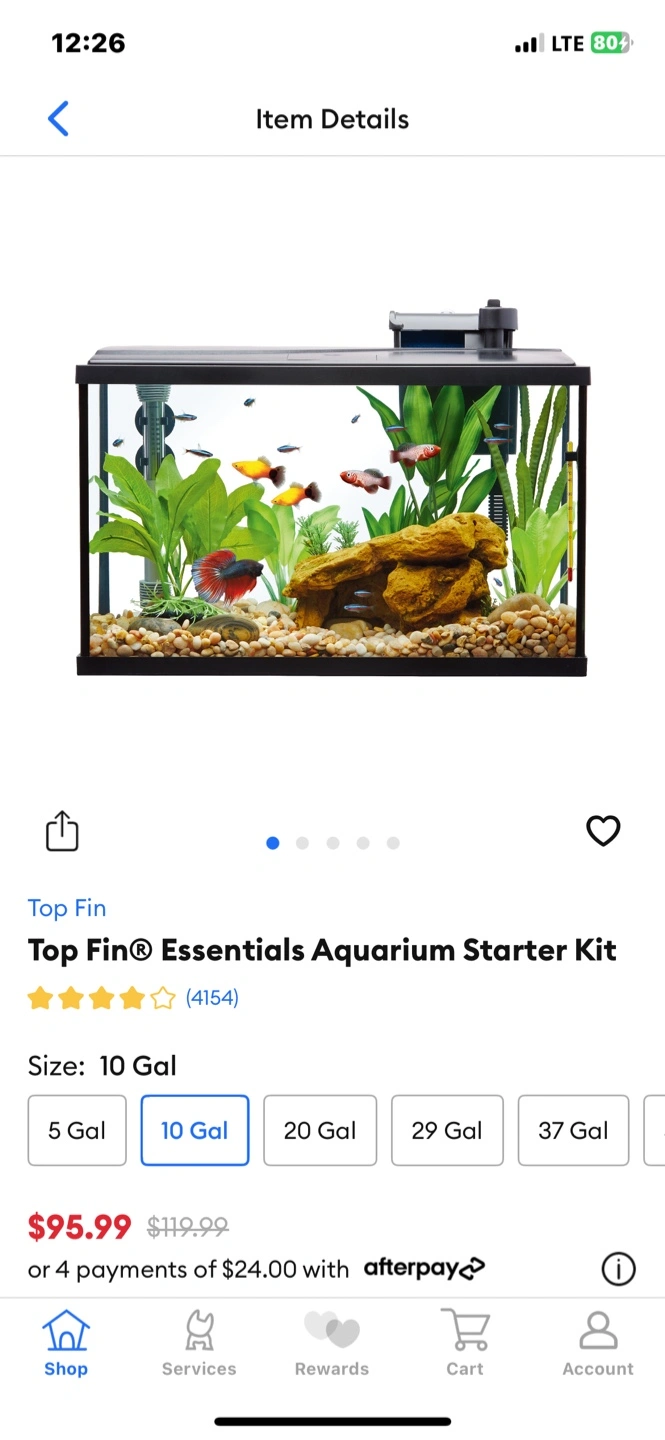Screen dimensions: 665x1440
Task: Add the item to favorites with the heart
Action: click(x=603, y=831)
